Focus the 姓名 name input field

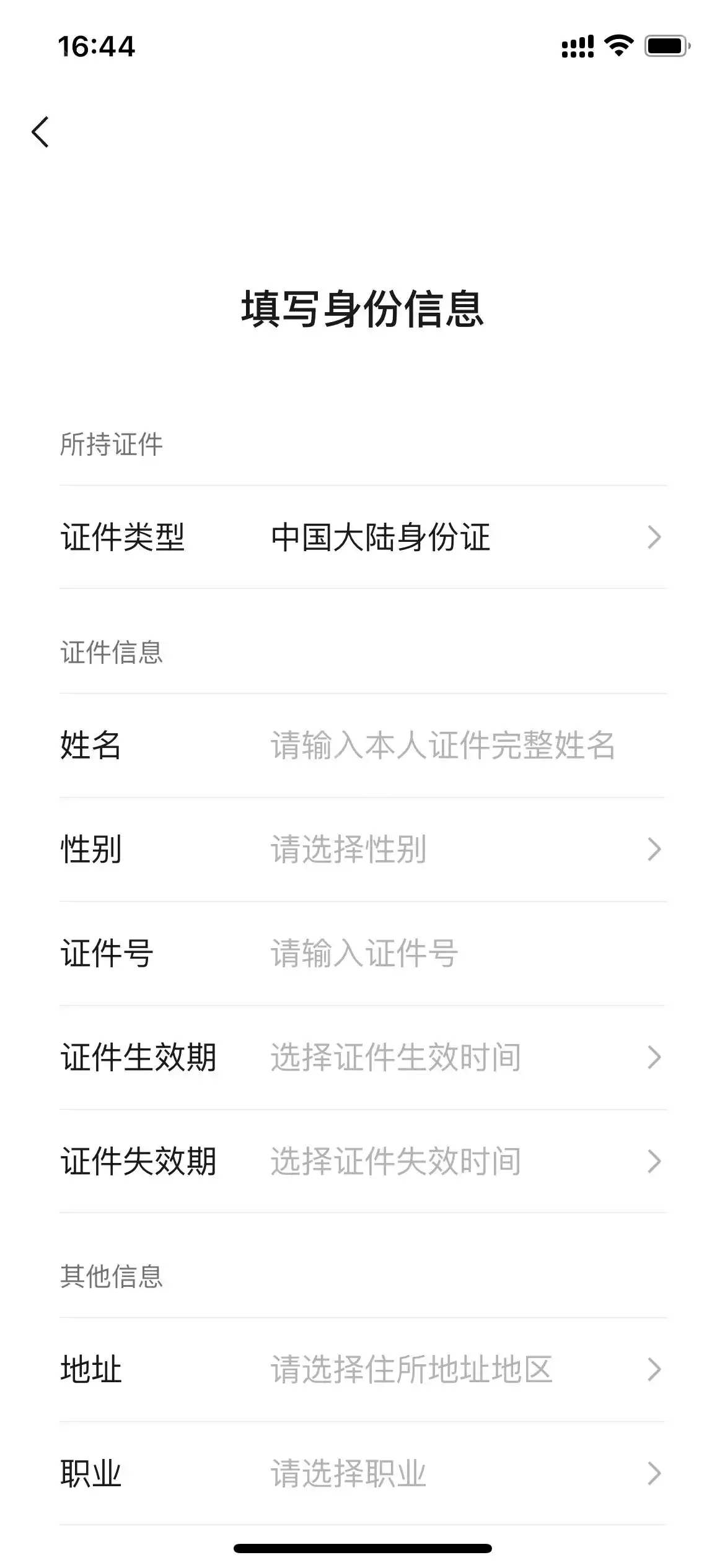pos(442,745)
